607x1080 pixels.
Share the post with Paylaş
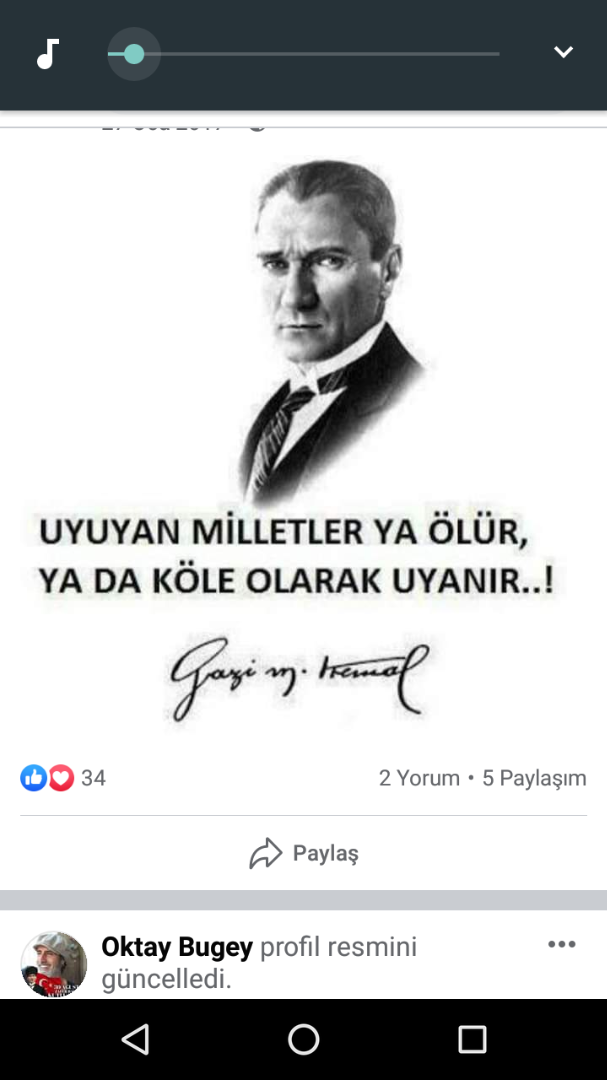tap(304, 853)
